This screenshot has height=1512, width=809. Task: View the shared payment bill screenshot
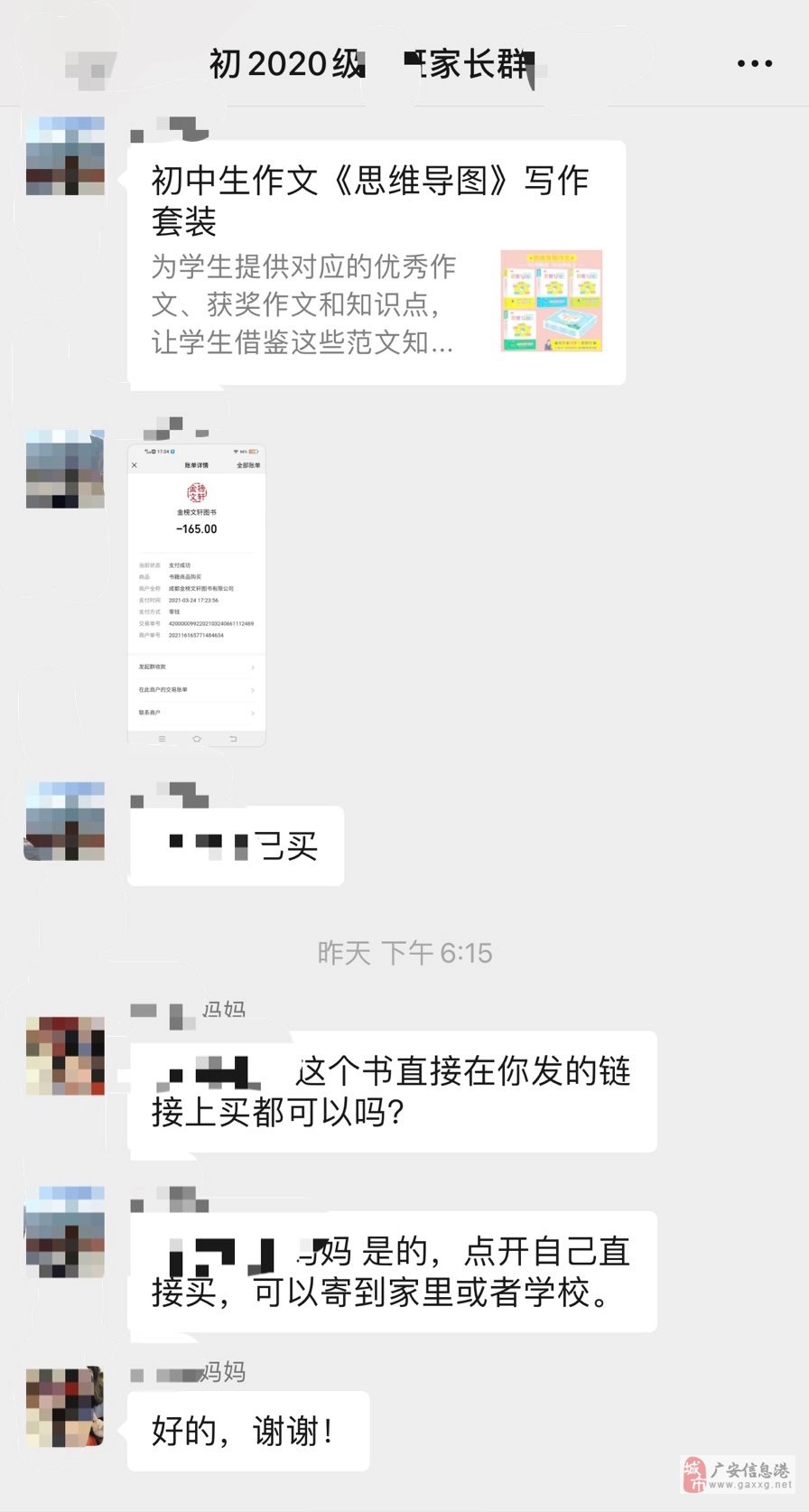coord(197,594)
